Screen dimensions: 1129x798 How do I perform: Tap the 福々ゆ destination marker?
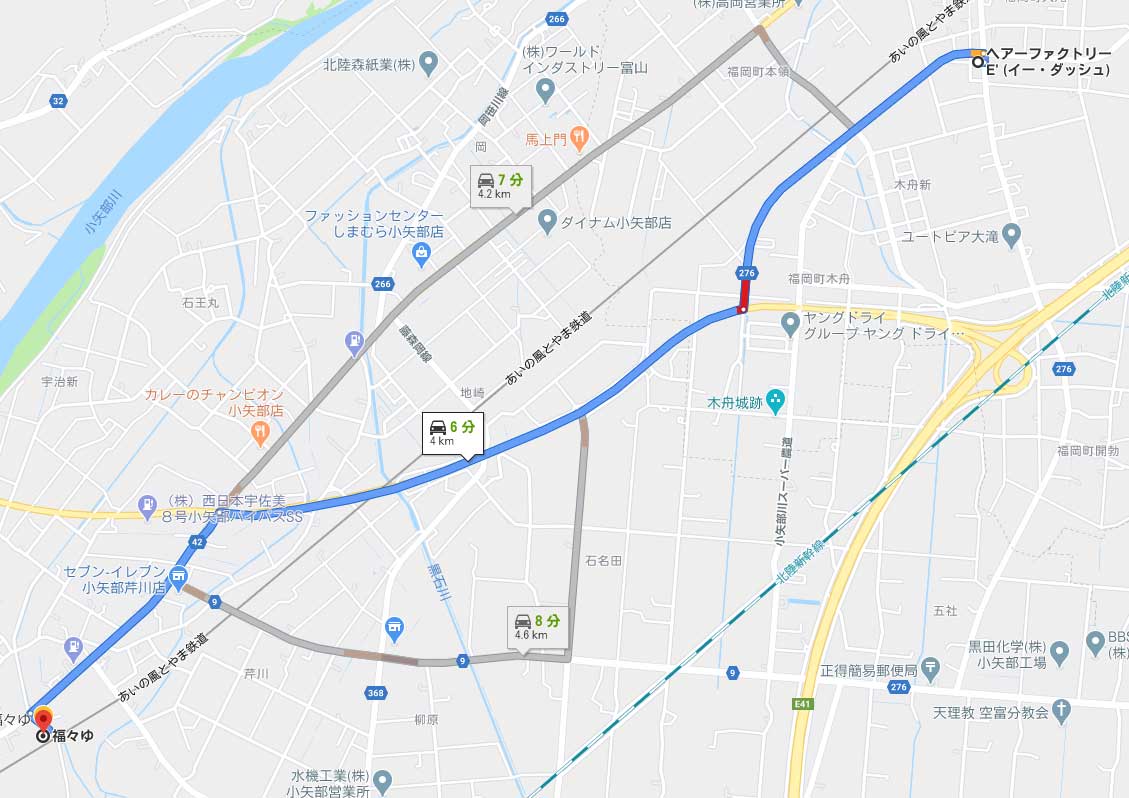[43, 722]
